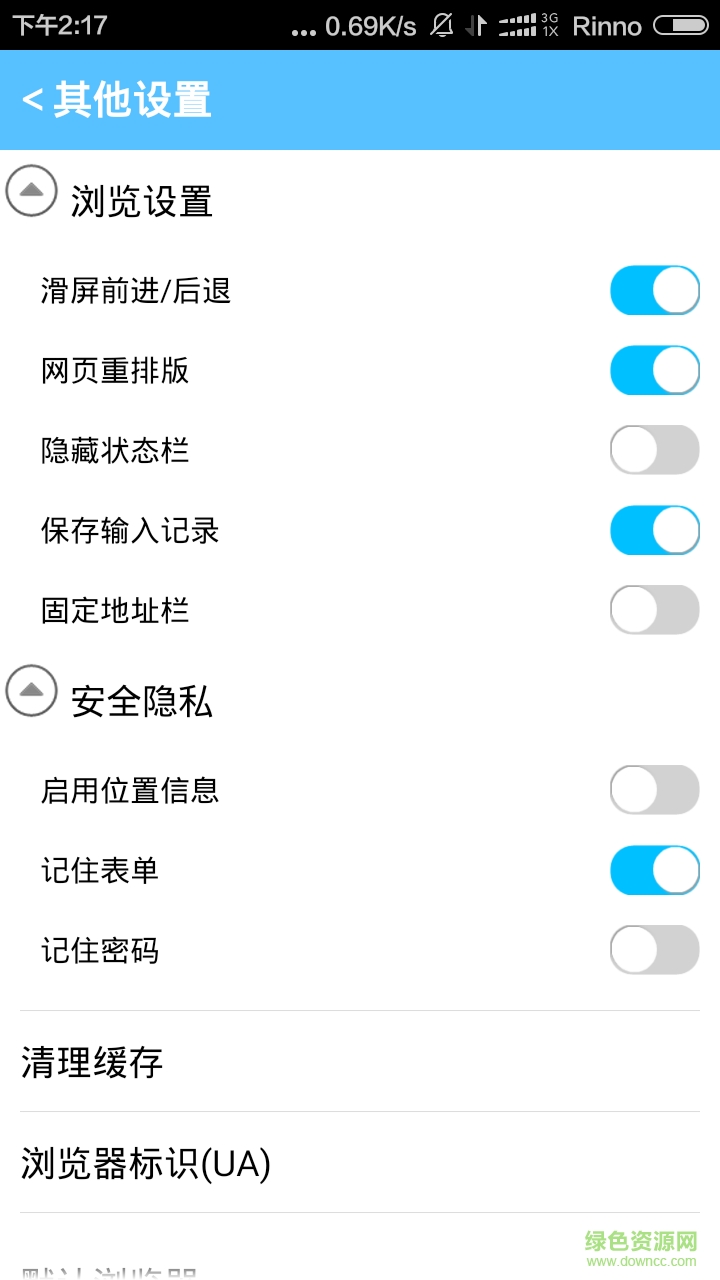
Task: Collapse the 浏览设置 section
Action: coord(32,191)
